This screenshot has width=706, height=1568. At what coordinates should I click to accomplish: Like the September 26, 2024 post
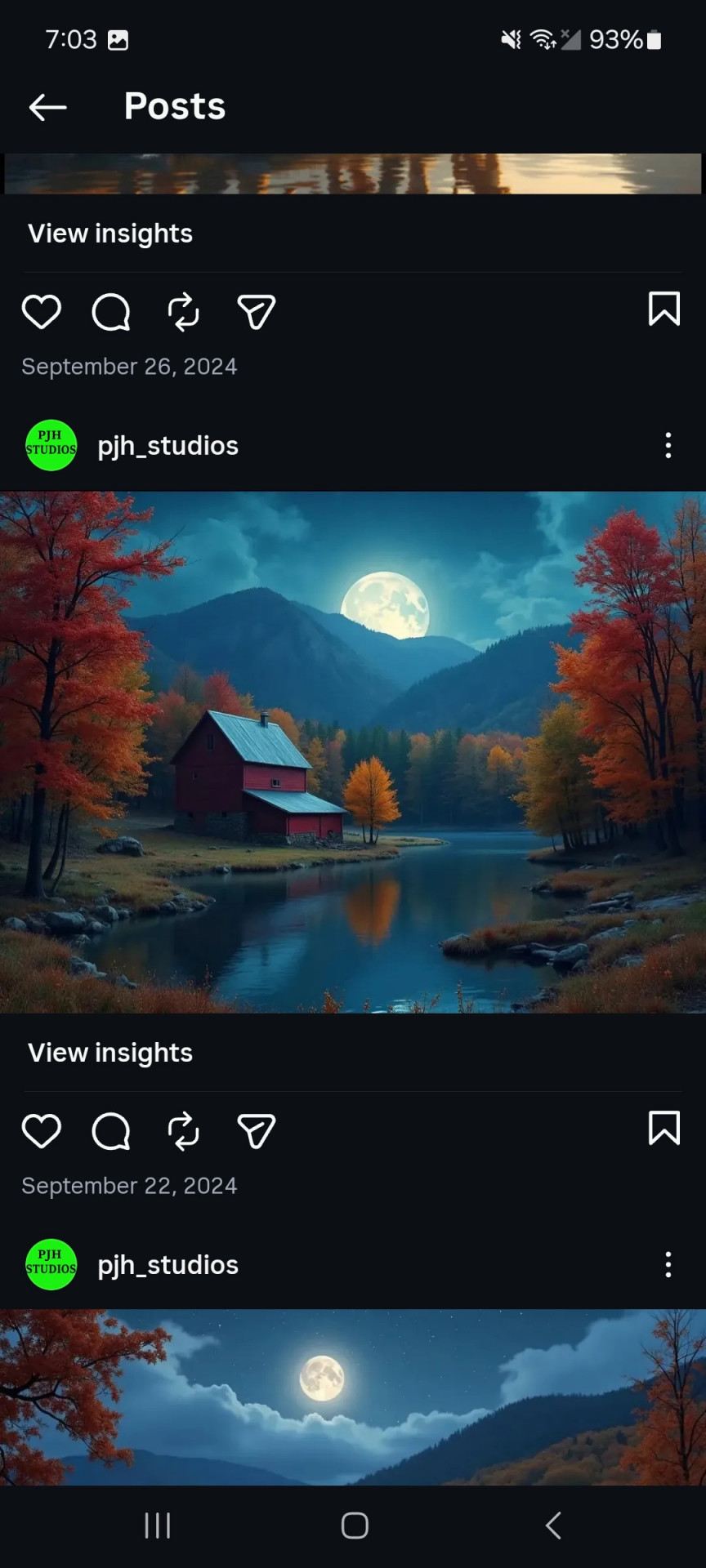[x=42, y=312]
